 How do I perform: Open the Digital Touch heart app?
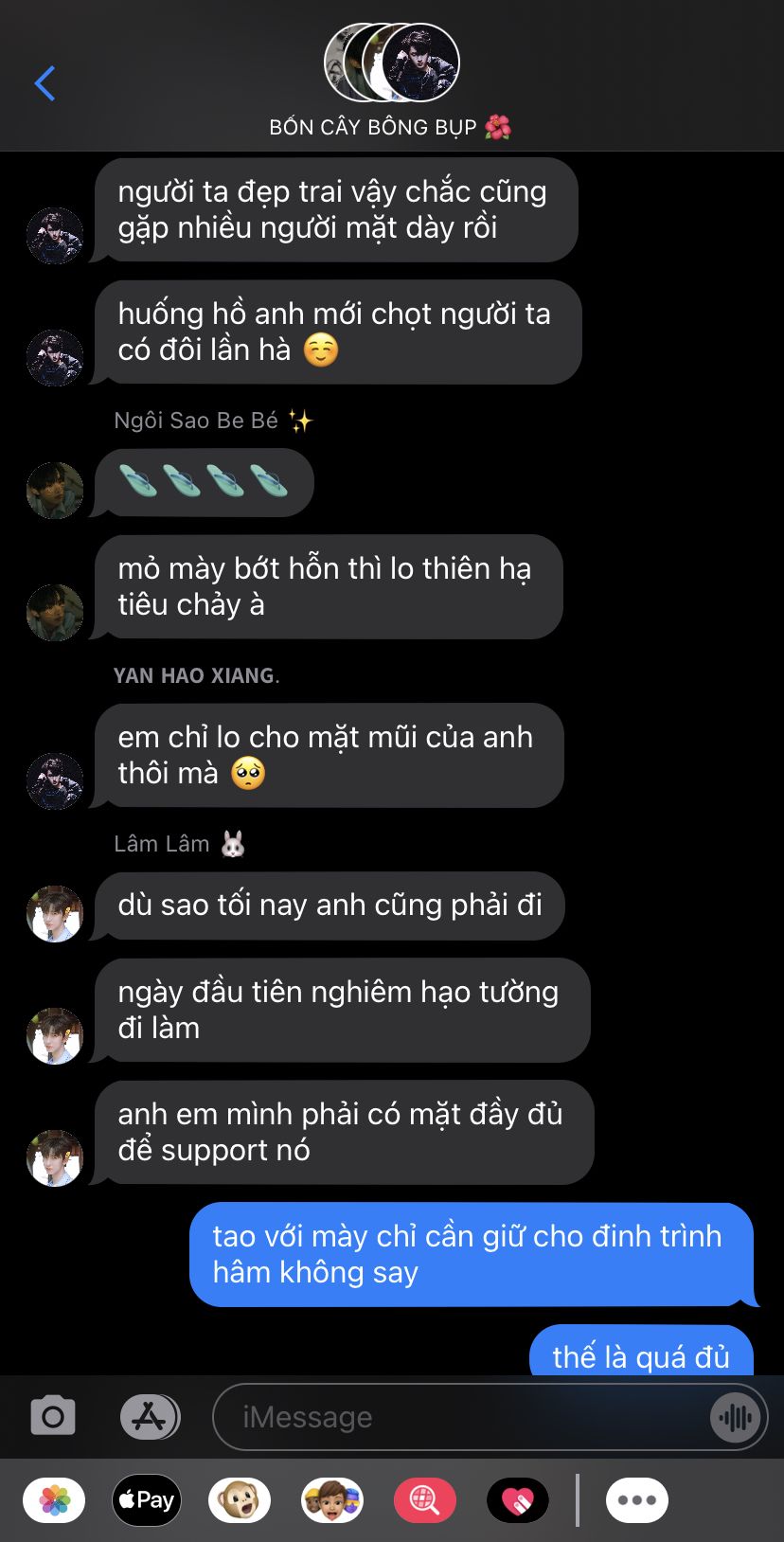point(518,1500)
